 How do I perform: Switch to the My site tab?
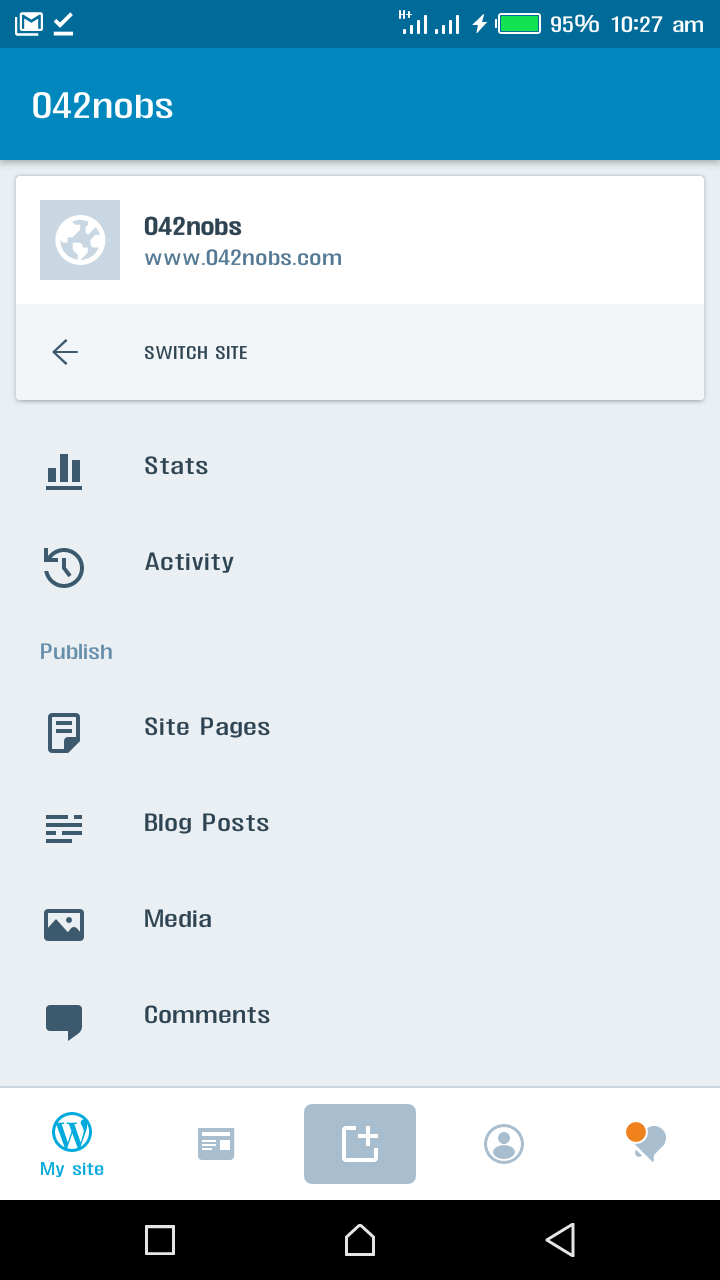[x=72, y=1144]
